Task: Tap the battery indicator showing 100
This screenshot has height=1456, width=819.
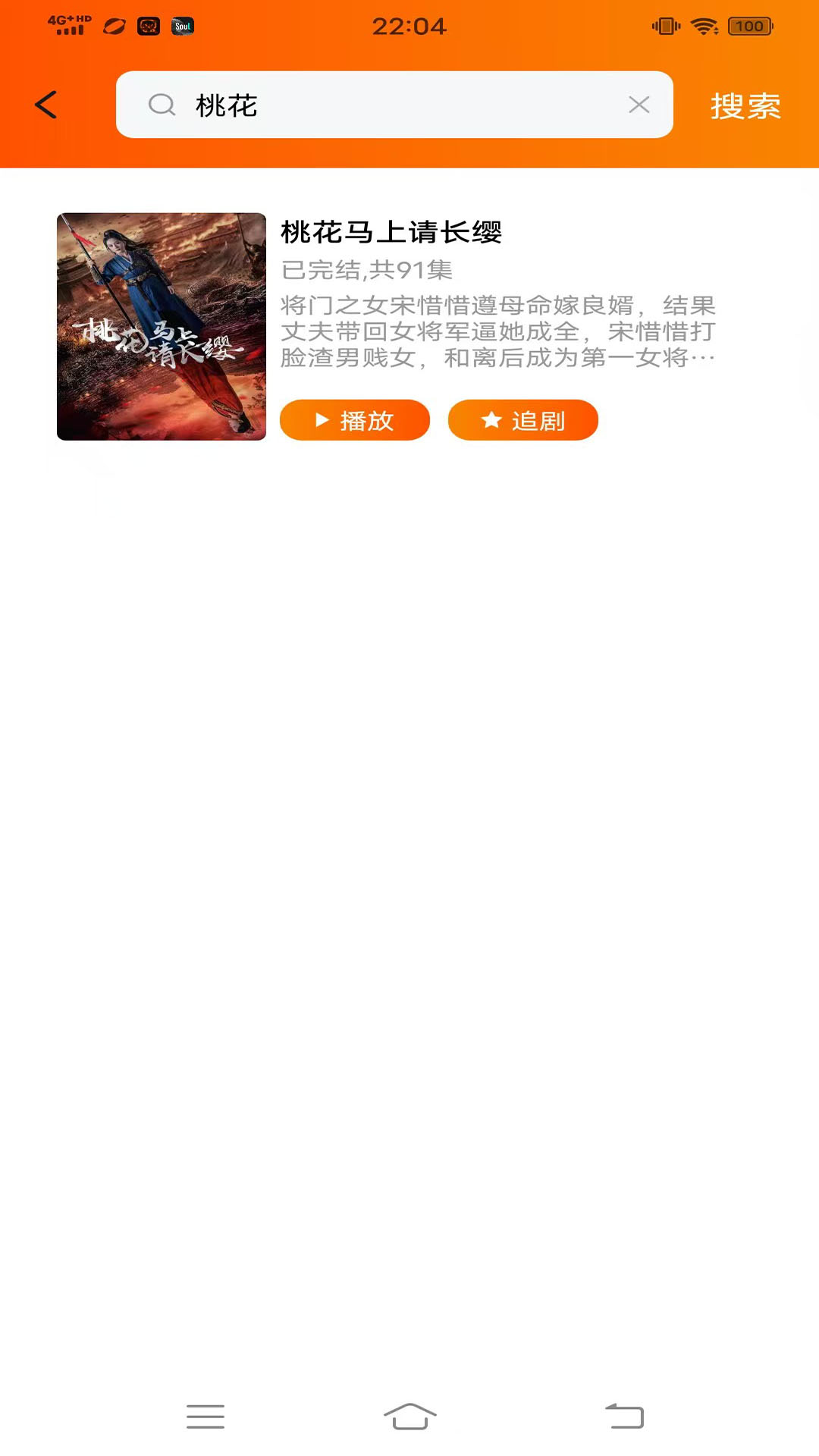Action: (749, 25)
